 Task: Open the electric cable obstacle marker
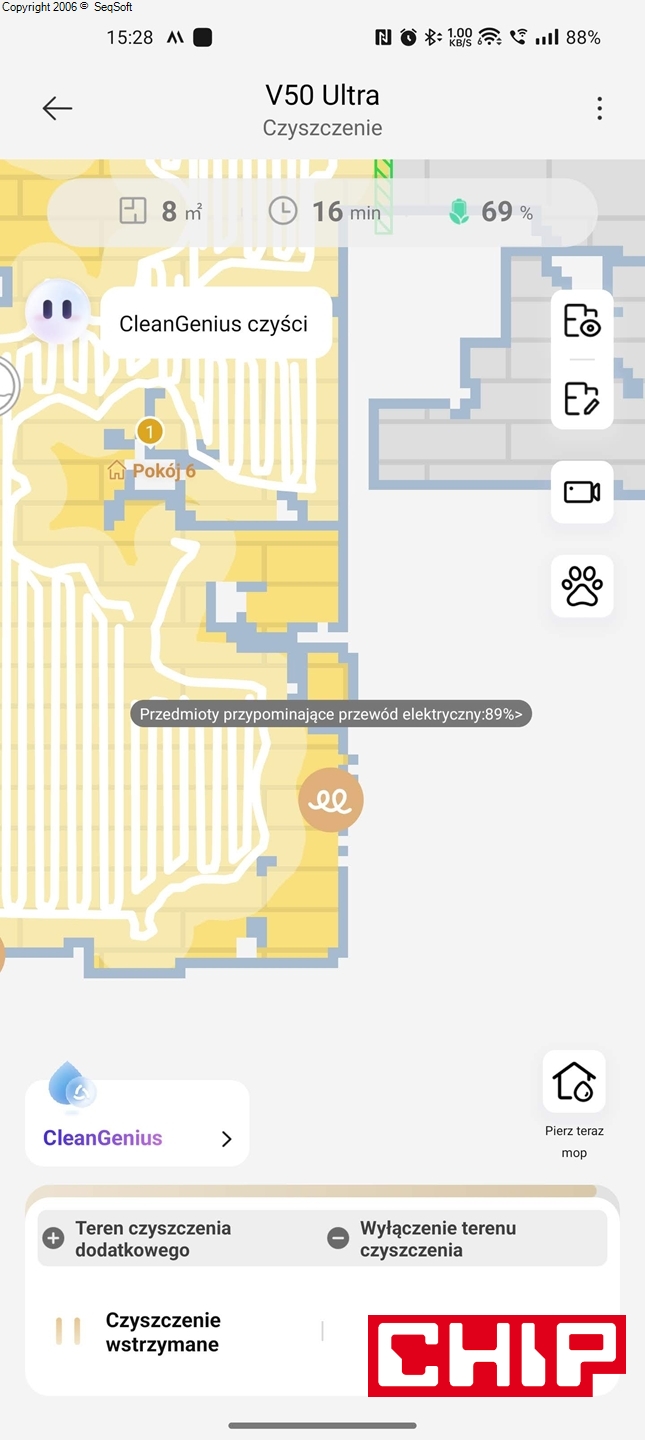pyautogui.click(x=331, y=800)
